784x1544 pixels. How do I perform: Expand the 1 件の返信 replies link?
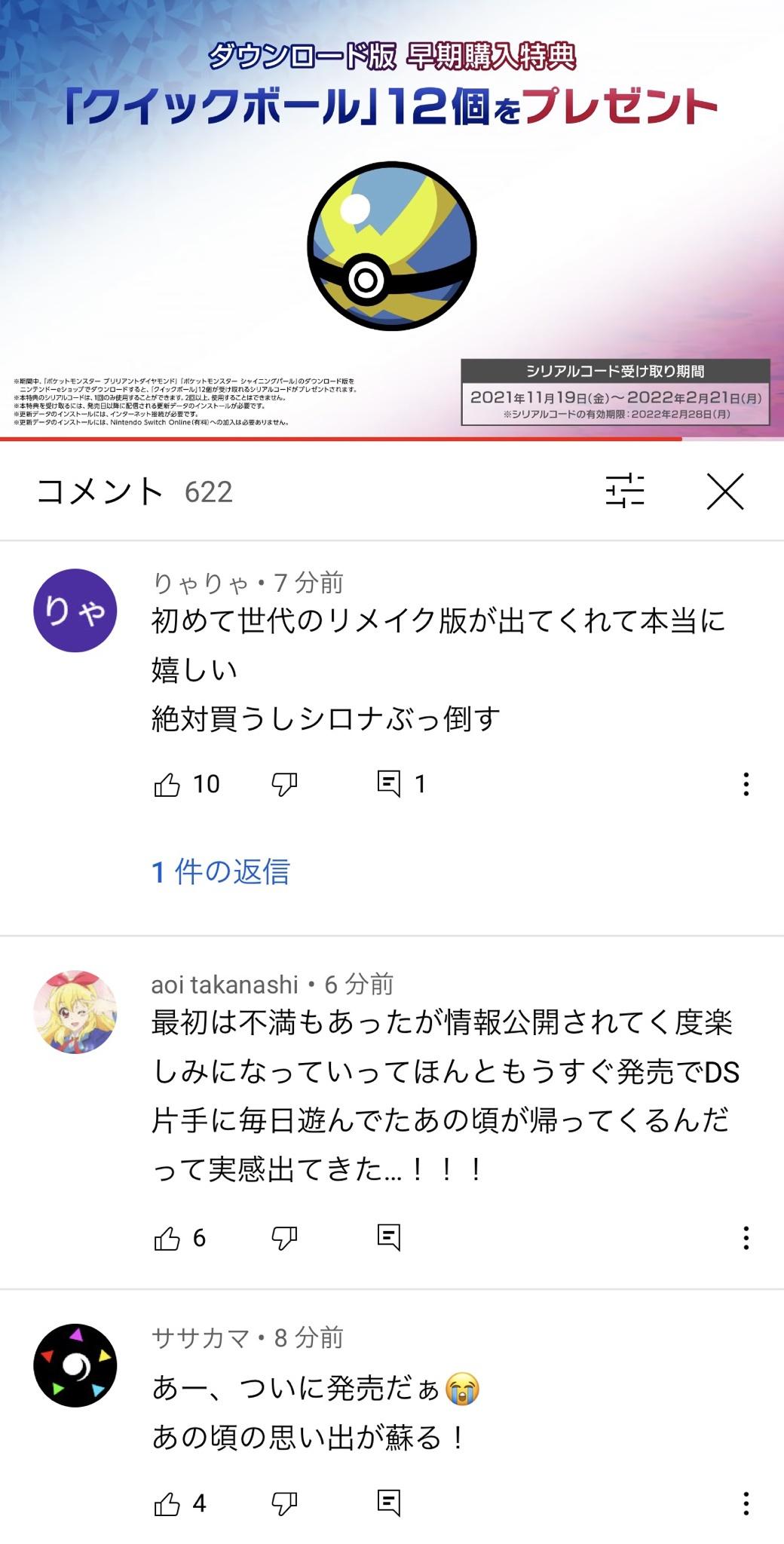click(x=221, y=872)
